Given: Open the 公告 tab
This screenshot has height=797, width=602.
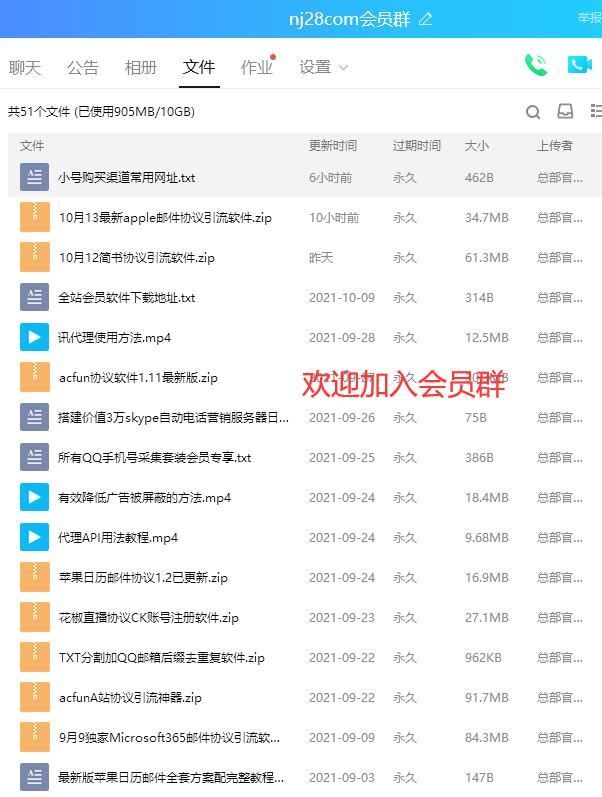Looking at the screenshot, I should 83,68.
